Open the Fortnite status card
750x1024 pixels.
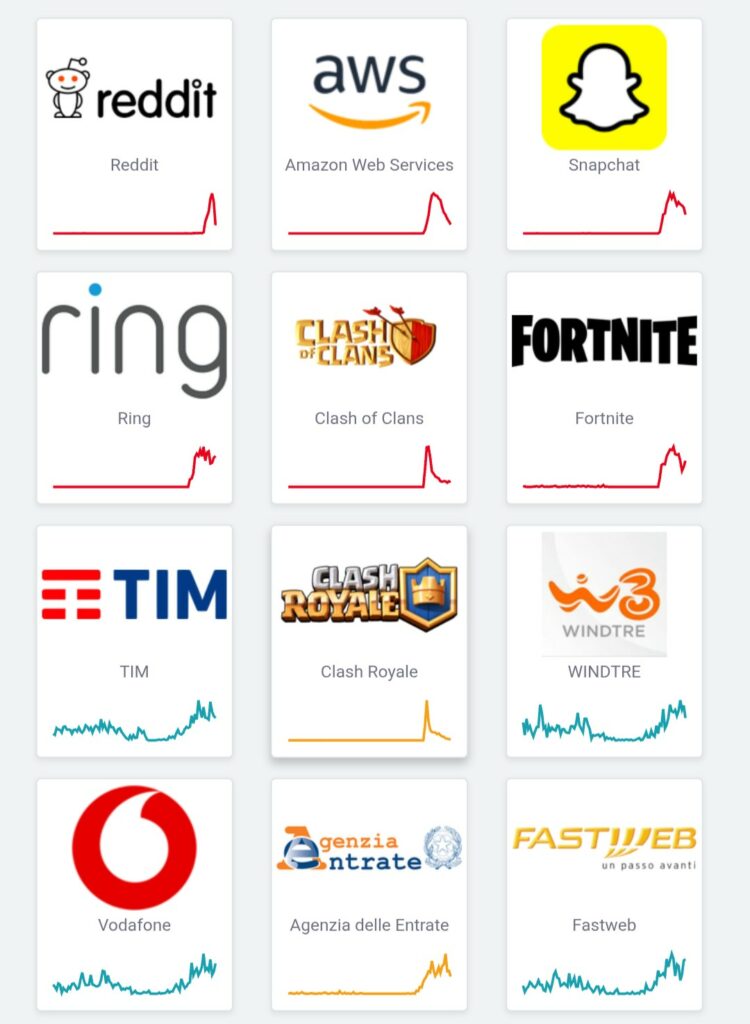[x=604, y=388]
